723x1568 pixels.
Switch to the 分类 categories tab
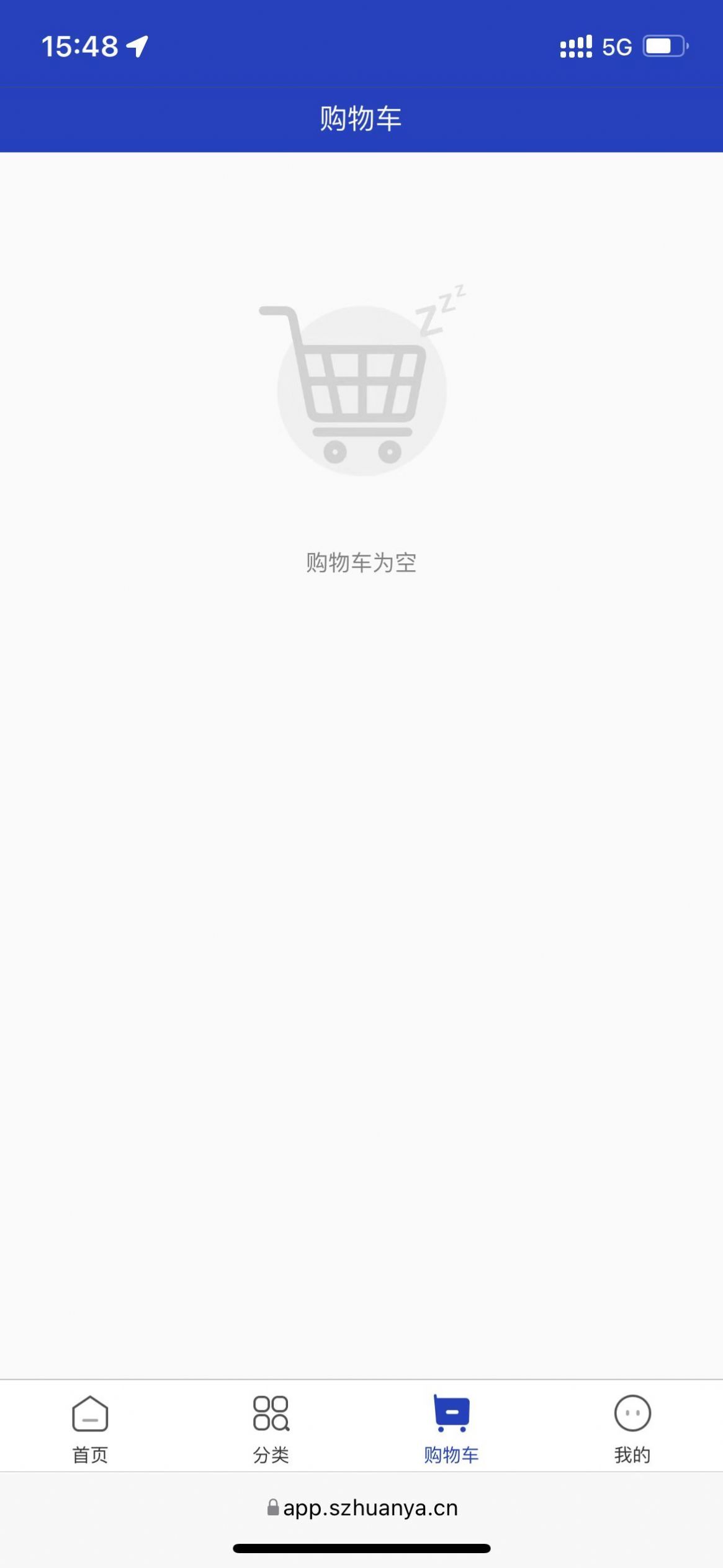tap(271, 1430)
